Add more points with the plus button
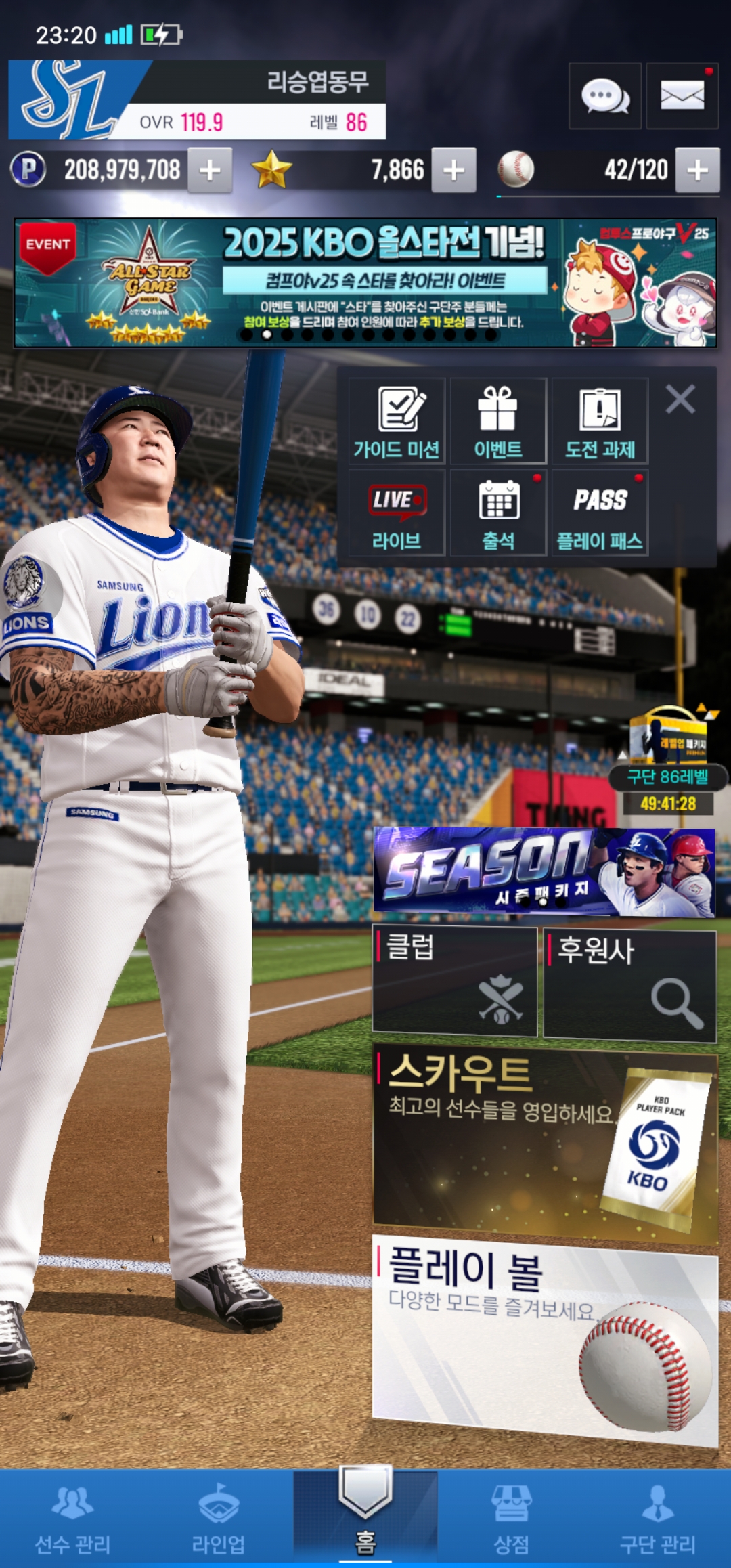Screen dimensions: 731x1568 pyautogui.click(x=210, y=170)
